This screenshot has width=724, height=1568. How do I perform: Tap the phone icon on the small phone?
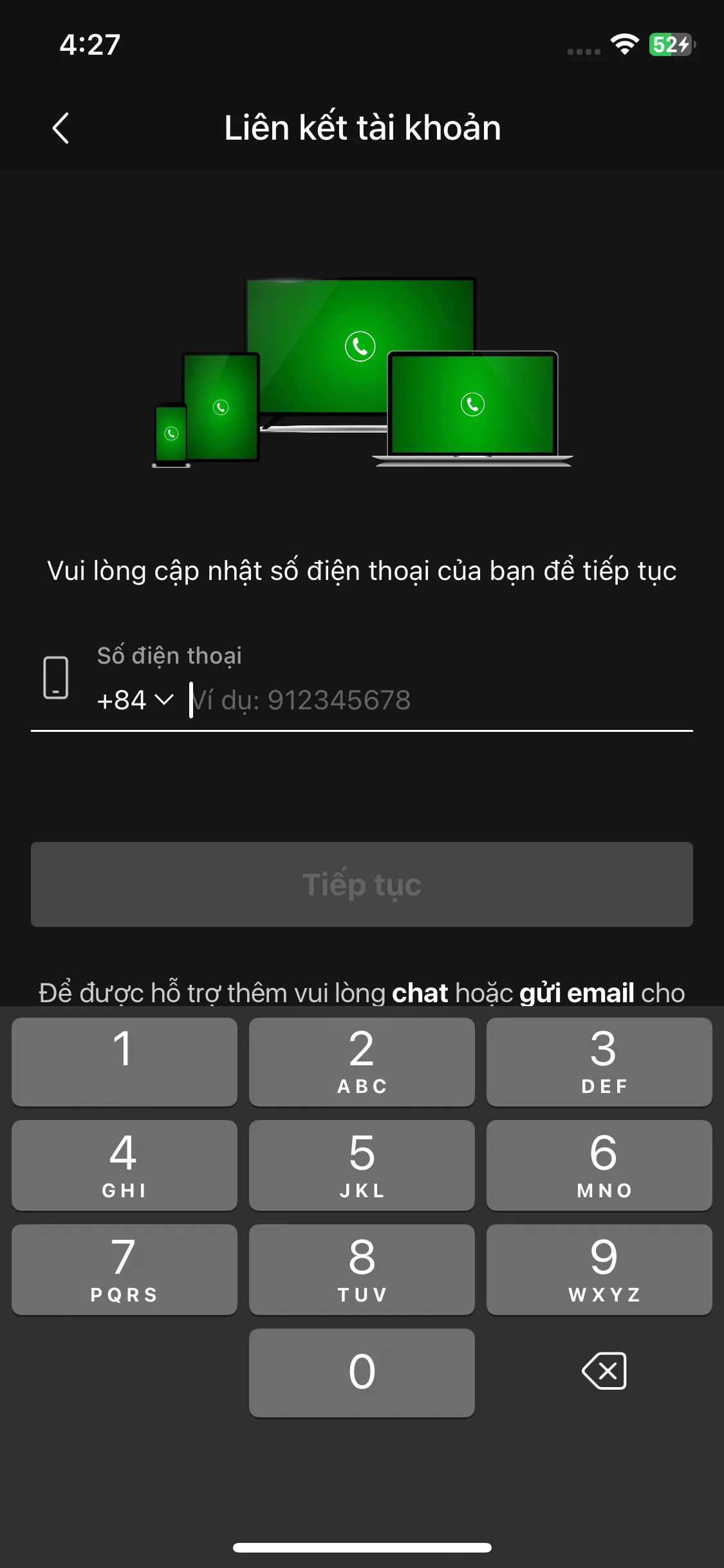(171, 434)
